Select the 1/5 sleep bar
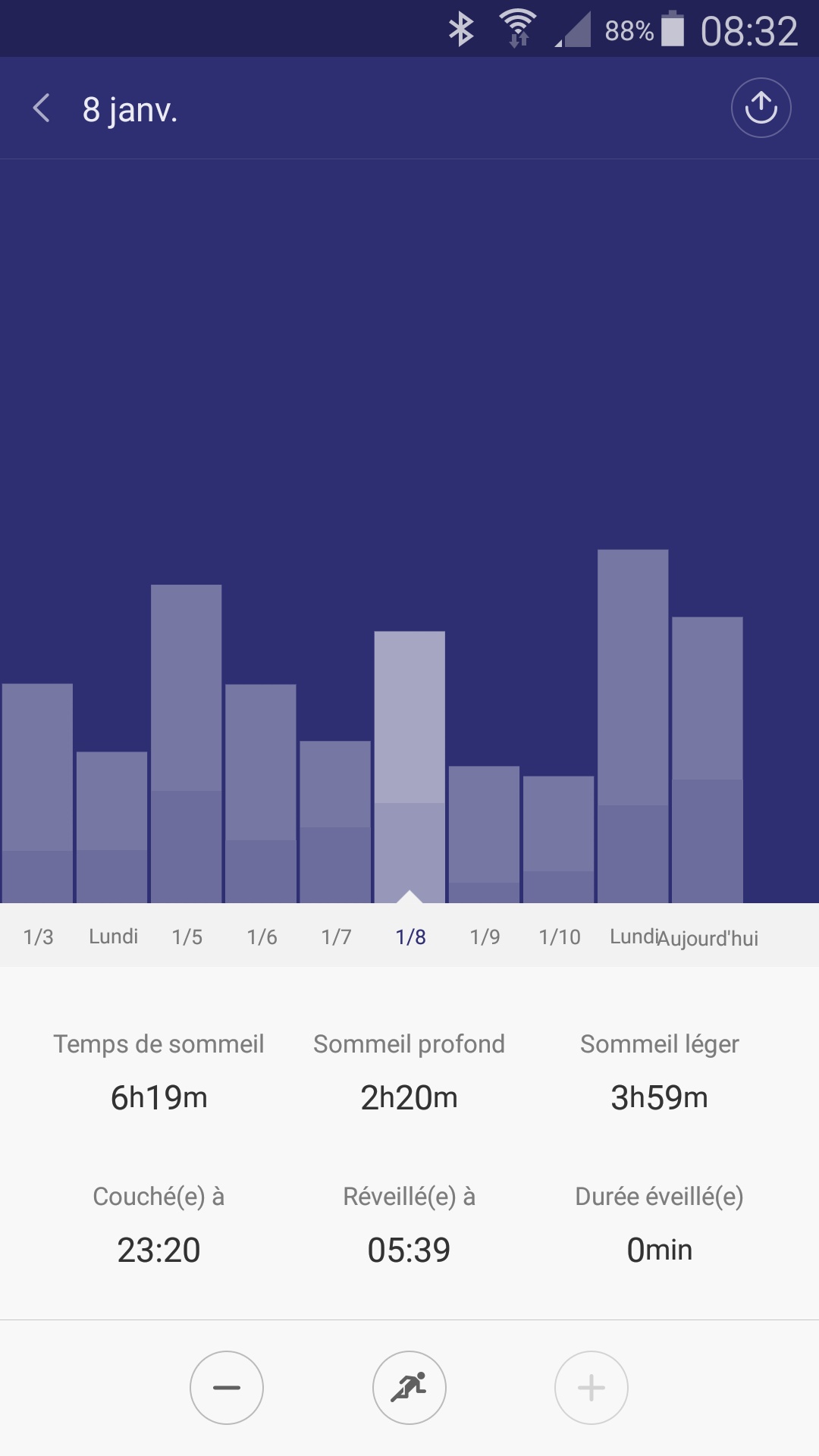Image resolution: width=819 pixels, height=1456 pixels. click(x=186, y=743)
